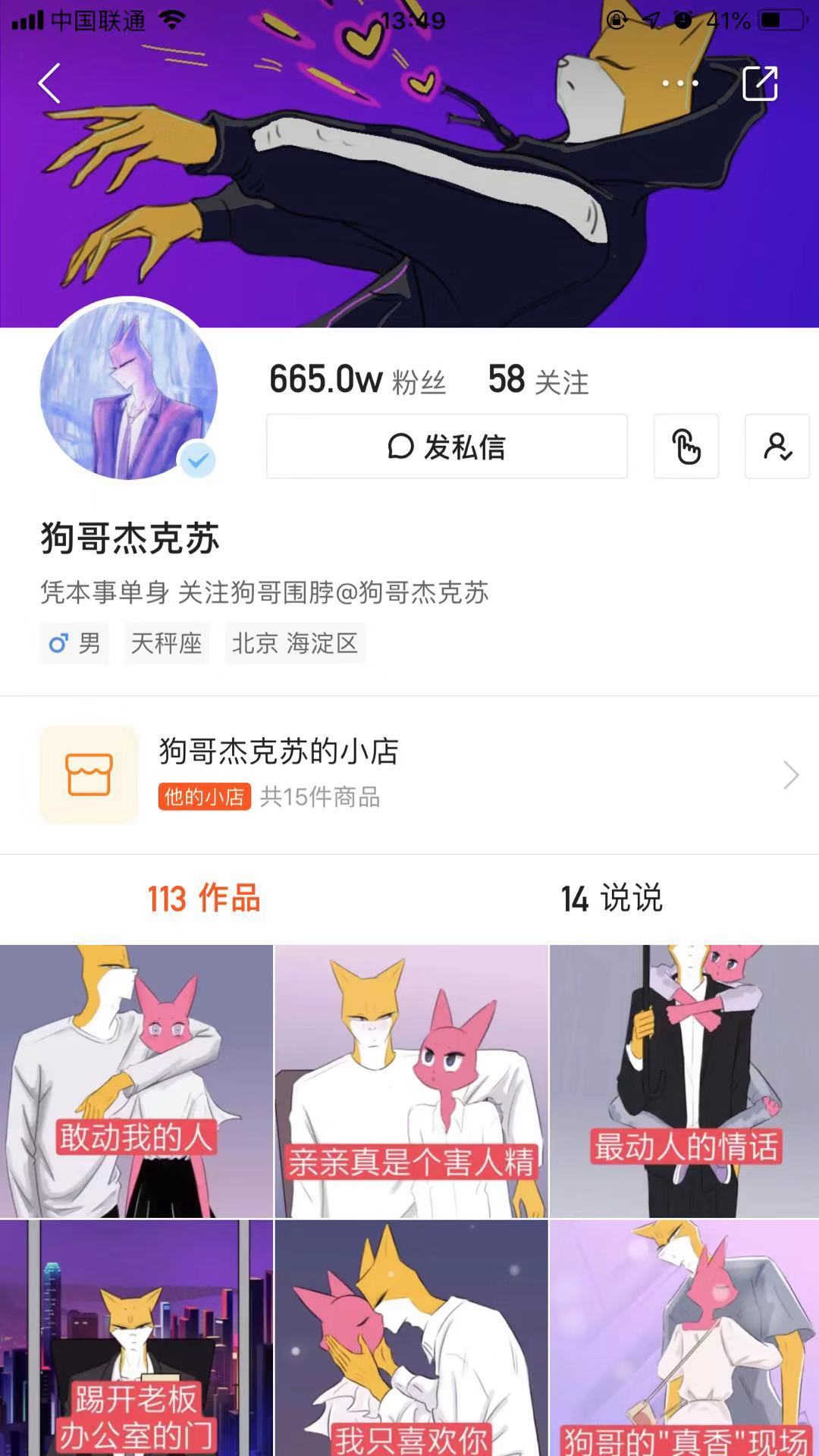Switch to the 113 作品 tab
Viewport: 819px width, 1456px height.
[x=204, y=899]
